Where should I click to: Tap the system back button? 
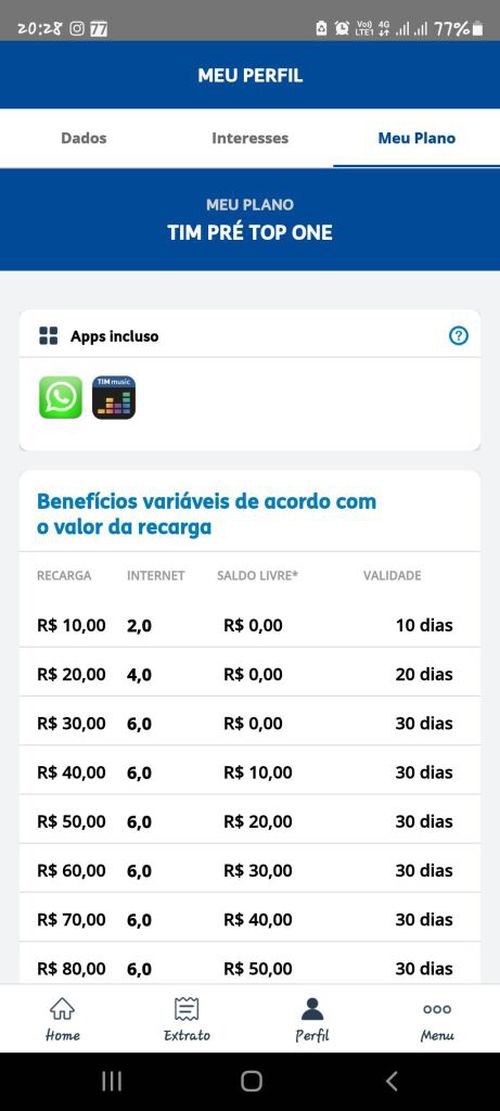click(392, 1081)
